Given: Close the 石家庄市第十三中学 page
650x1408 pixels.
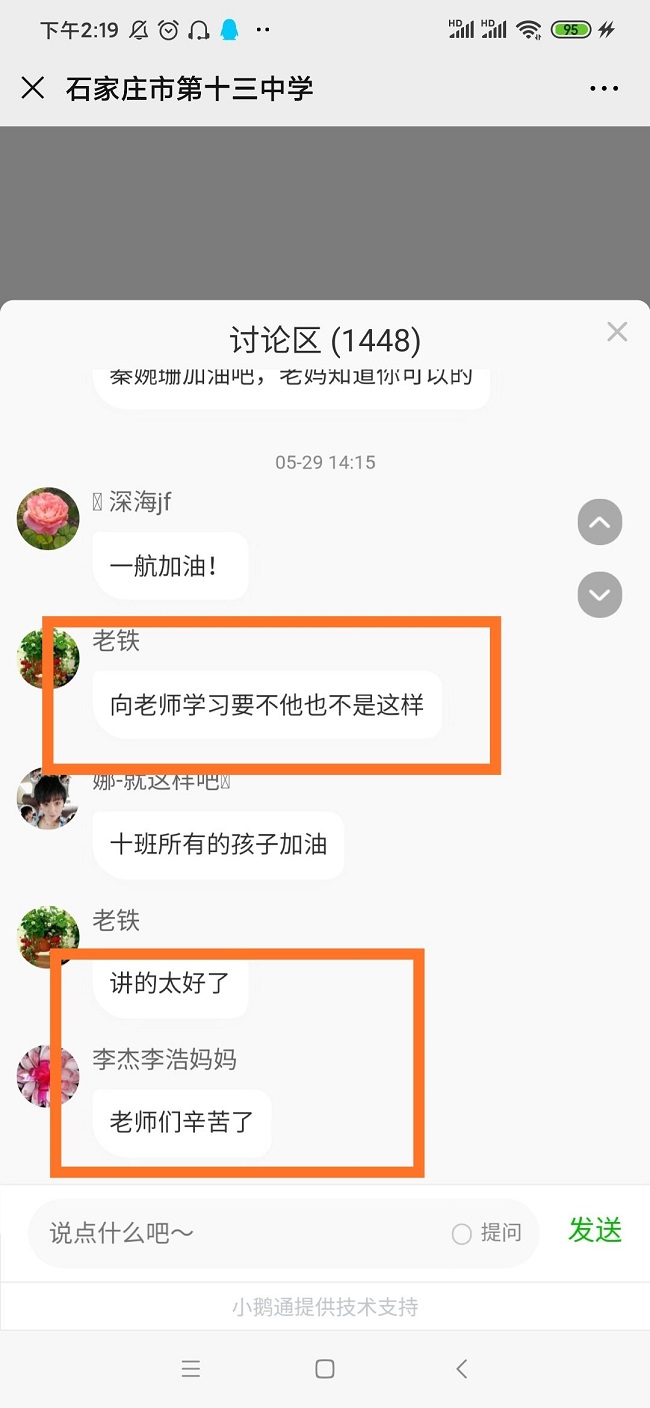Looking at the screenshot, I should tap(33, 88).
